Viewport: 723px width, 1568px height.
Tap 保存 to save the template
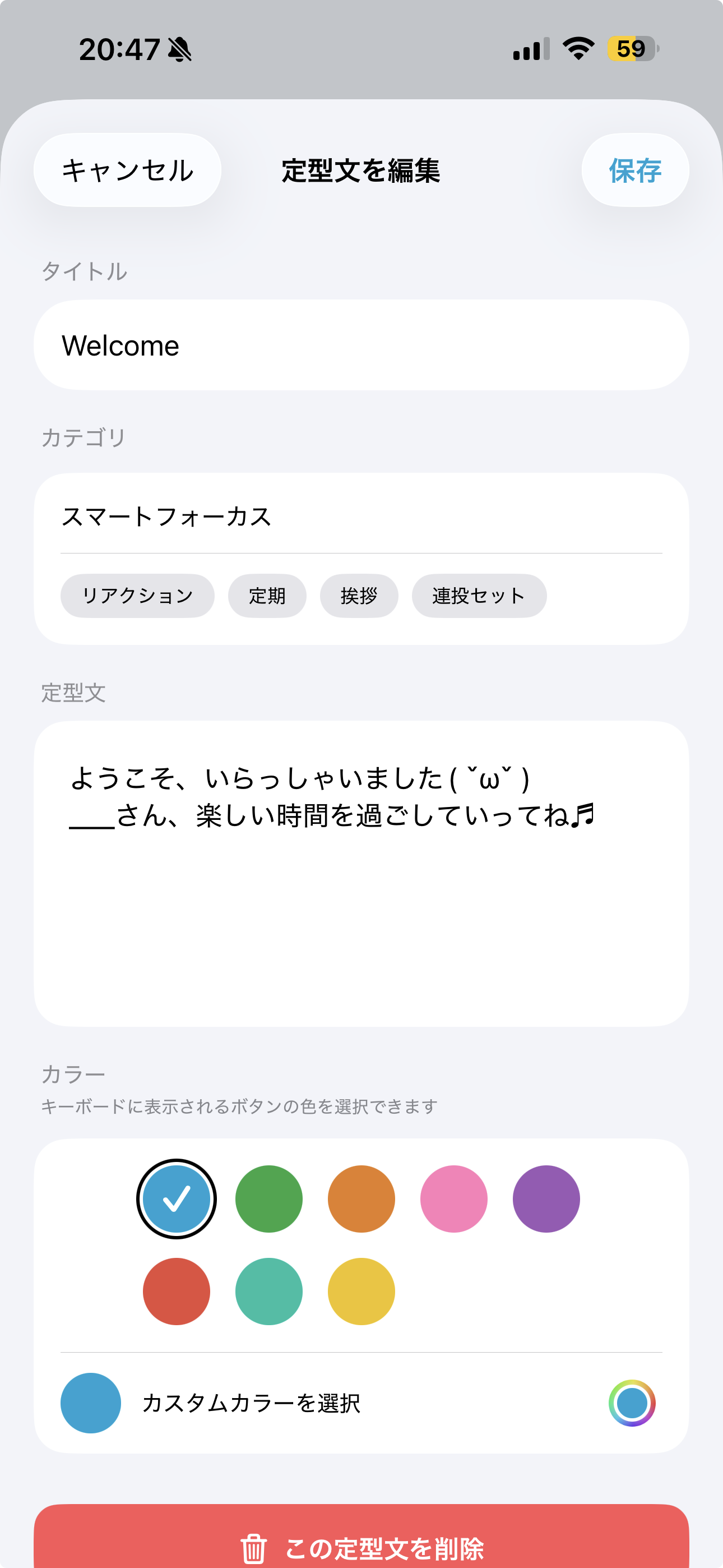point(635,170)
